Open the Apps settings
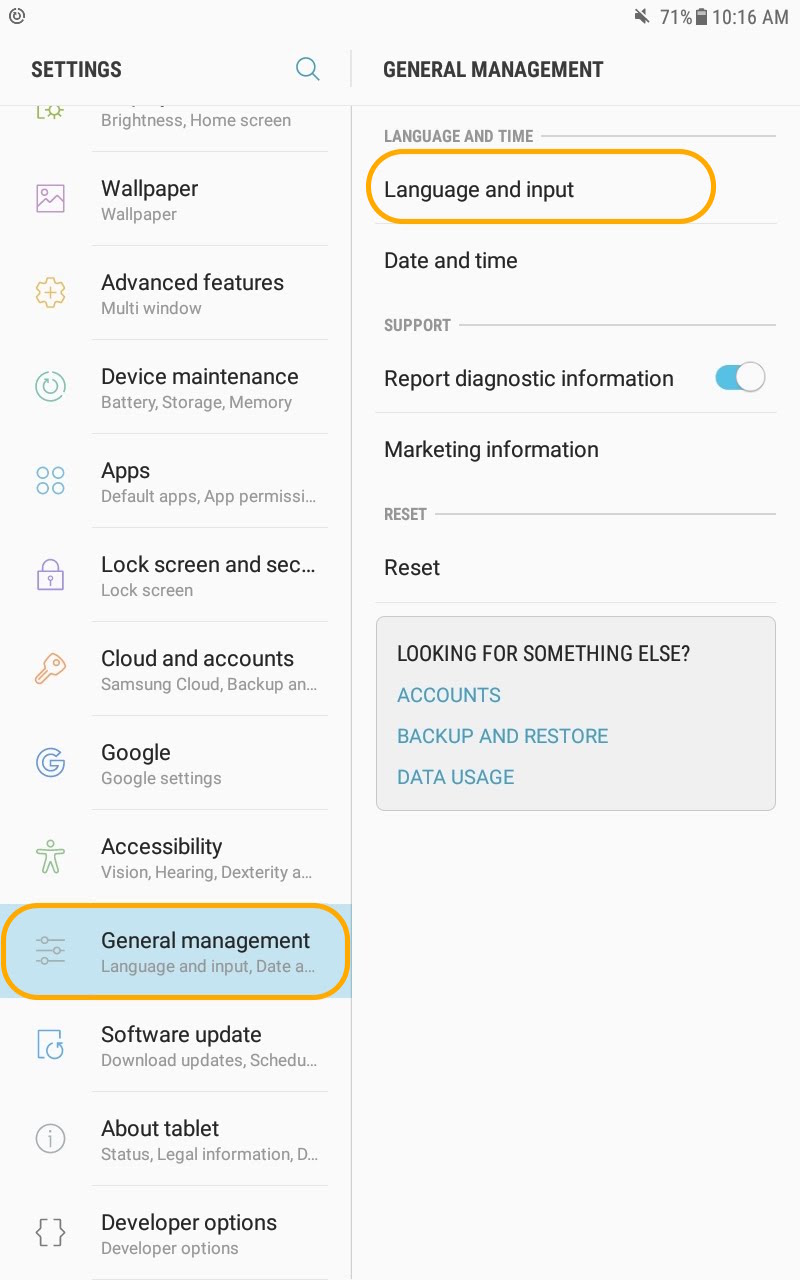The height and width of the screenshot is (1280, 800). 176,481
